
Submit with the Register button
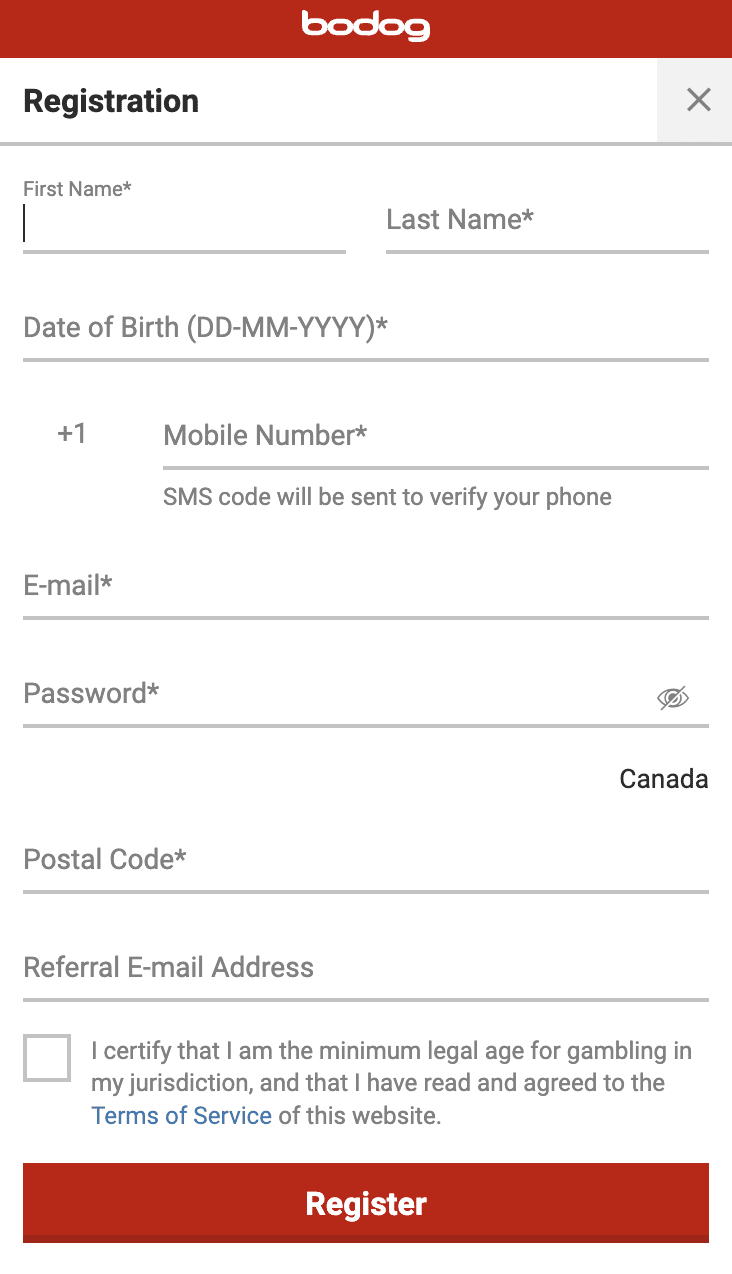366,1203
